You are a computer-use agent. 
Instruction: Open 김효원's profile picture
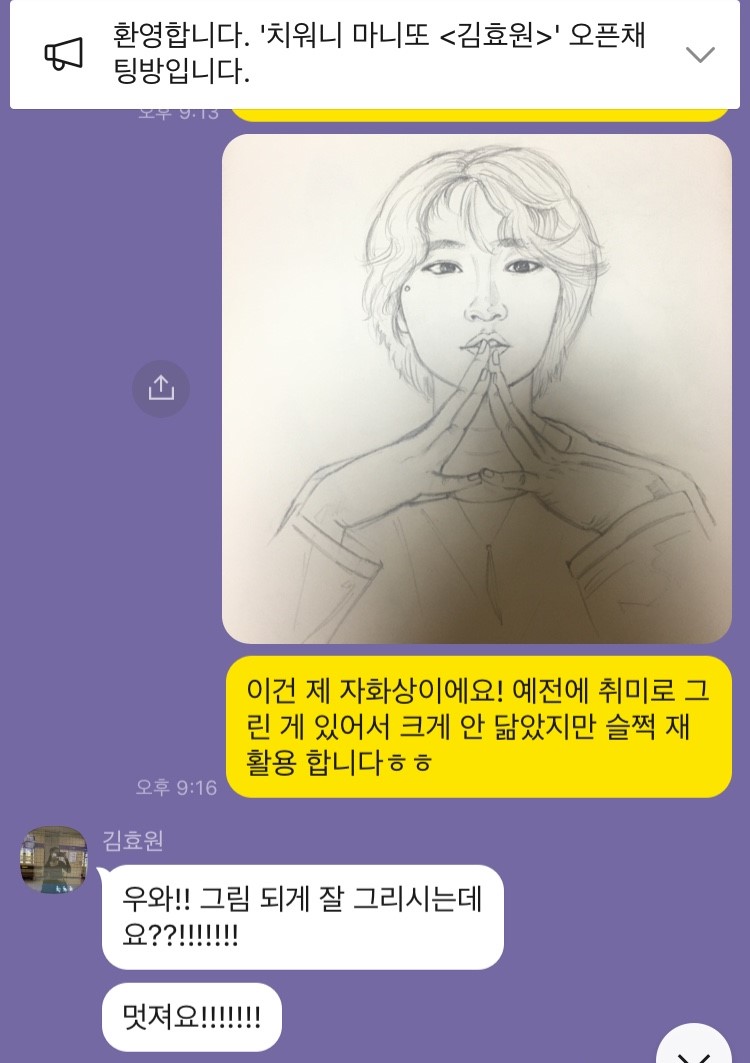point(54,859)
